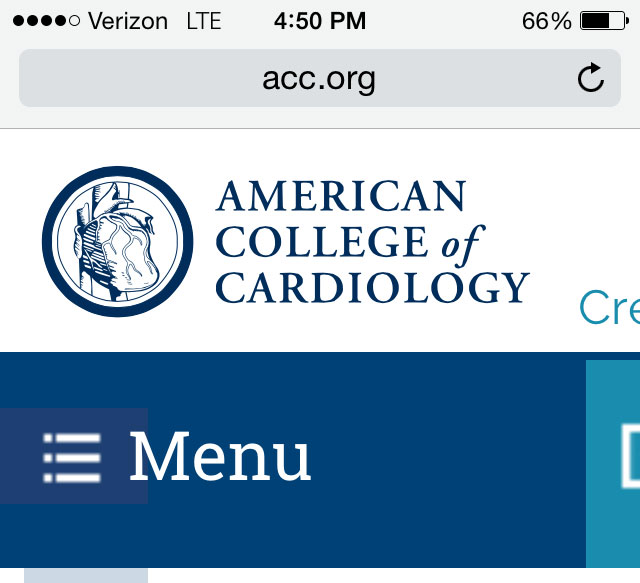Reload the page
Screen dimensions: 640x583
[x=591, y=78]
